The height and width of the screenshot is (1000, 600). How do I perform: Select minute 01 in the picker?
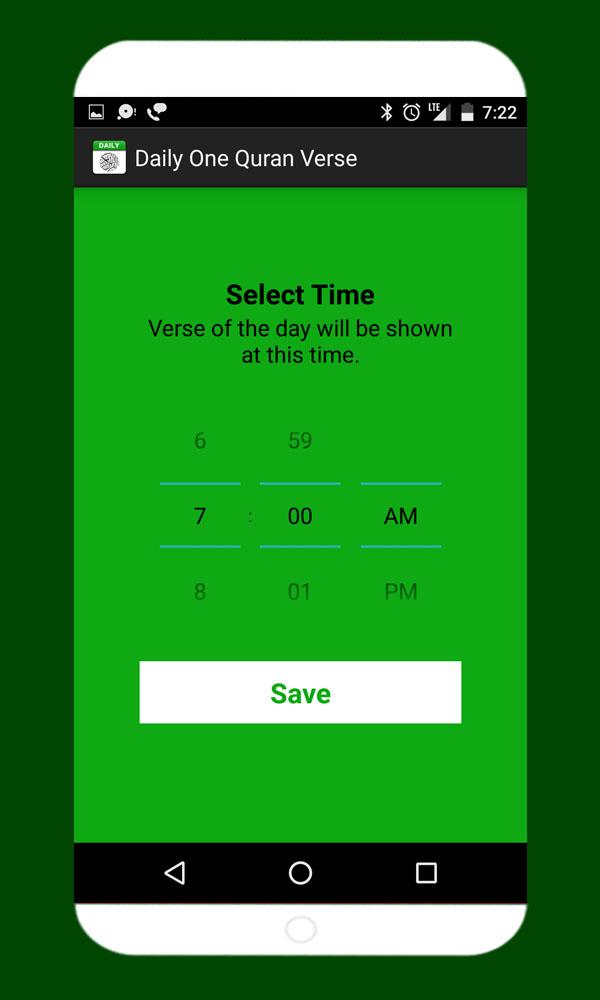300,591
